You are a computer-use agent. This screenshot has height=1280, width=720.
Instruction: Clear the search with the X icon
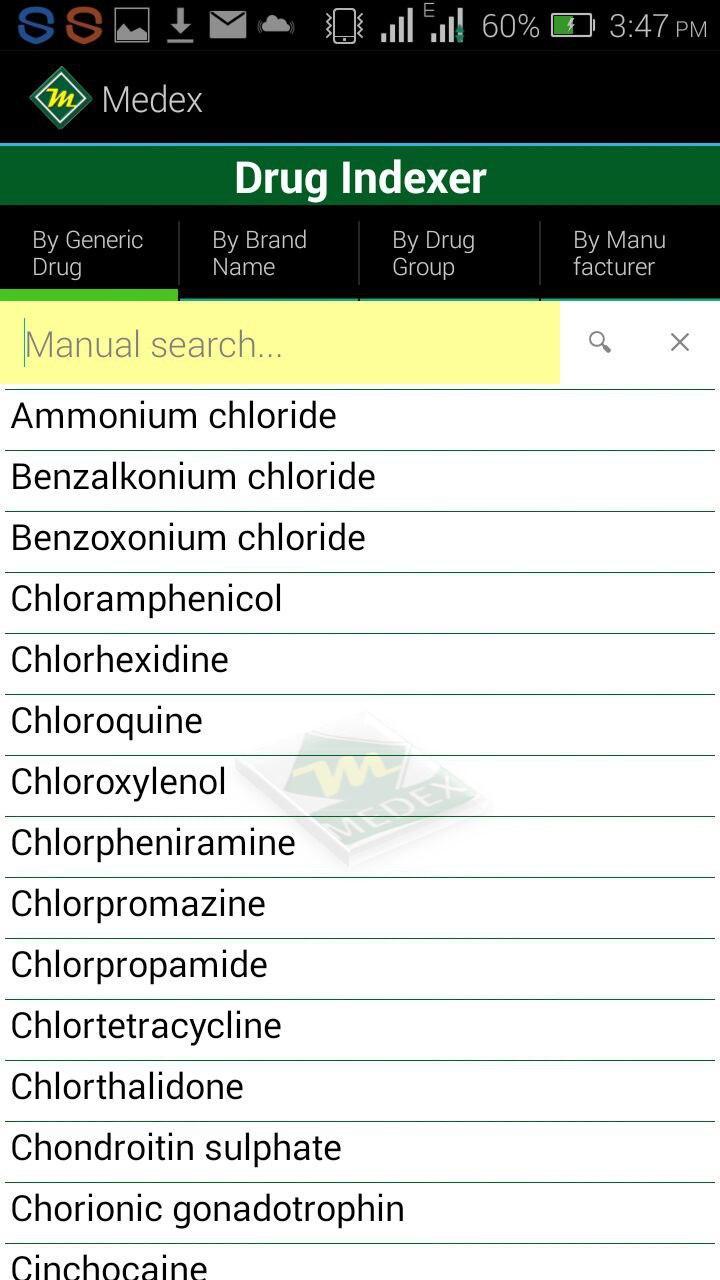point(680,343)
